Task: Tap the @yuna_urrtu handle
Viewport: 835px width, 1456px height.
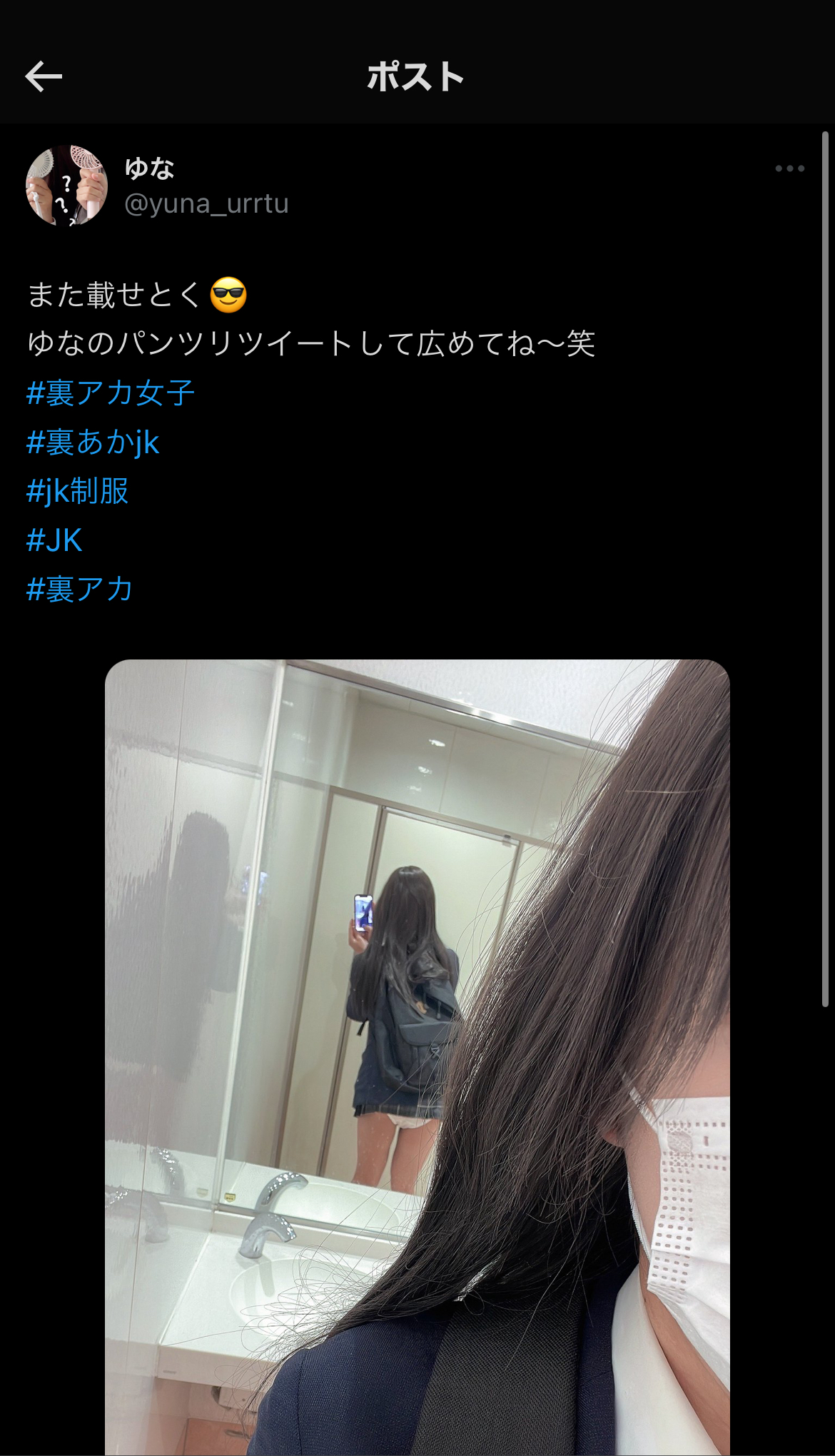Action: 207,206
